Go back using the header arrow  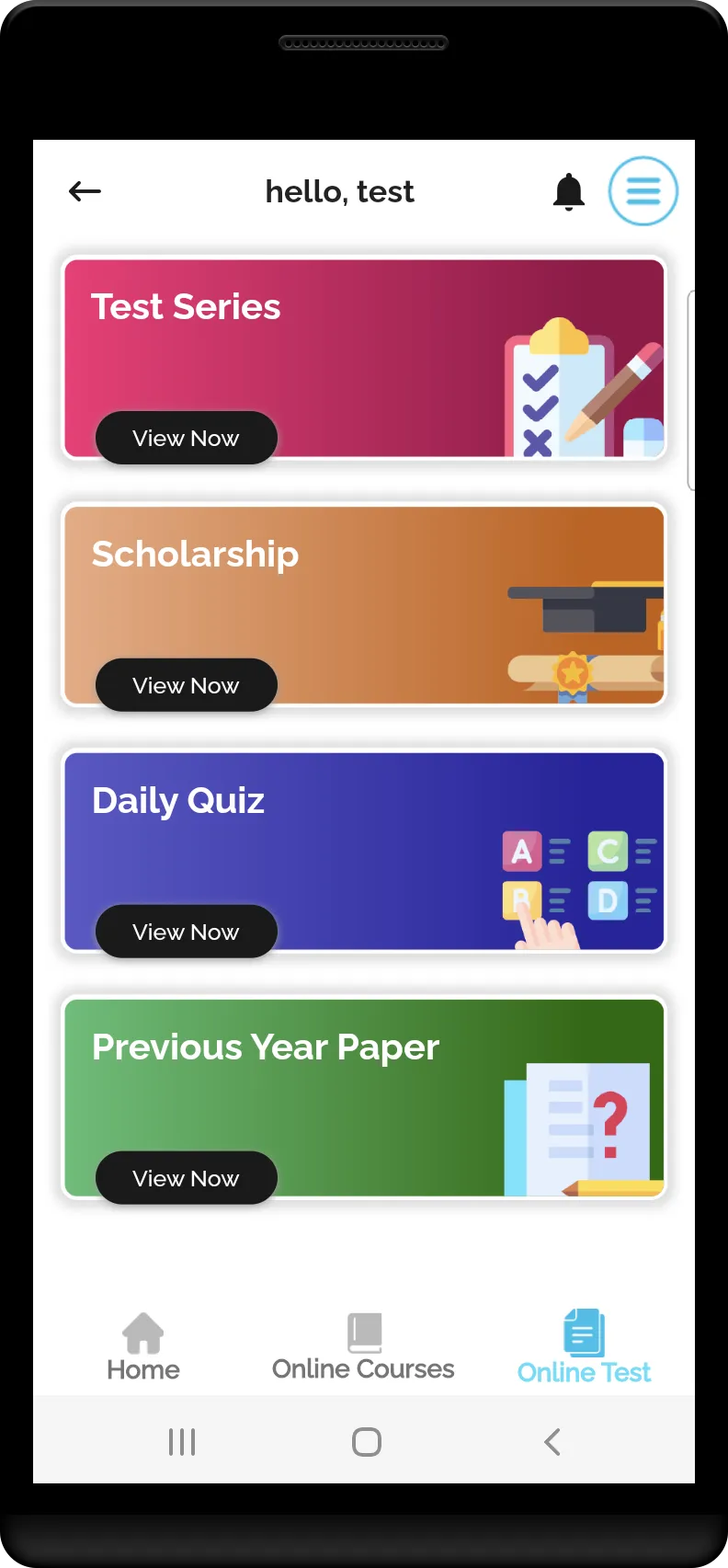[85, 191]
